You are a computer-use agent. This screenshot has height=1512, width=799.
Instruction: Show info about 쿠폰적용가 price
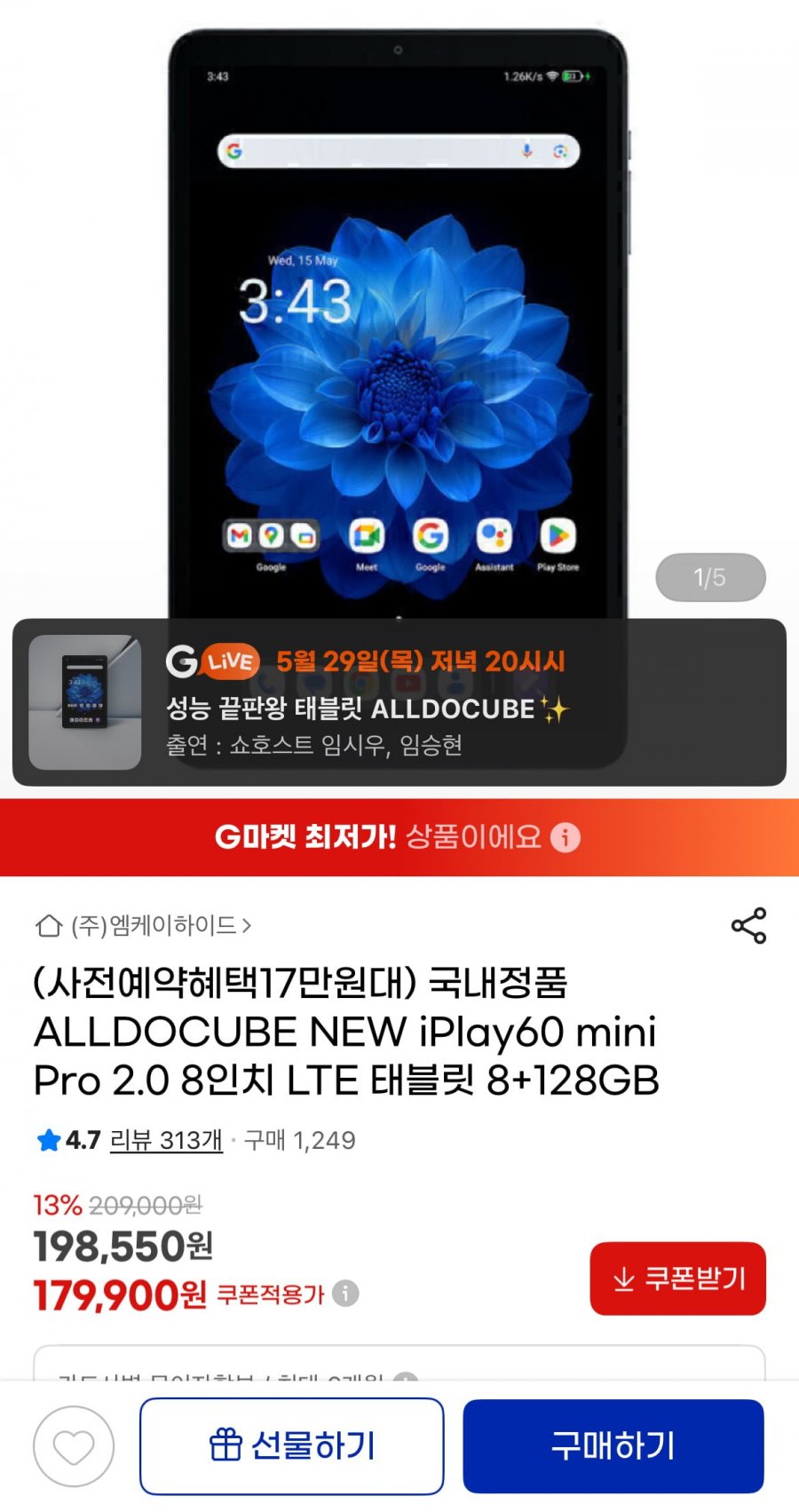pyautogui.click(x=345, y=1294)
